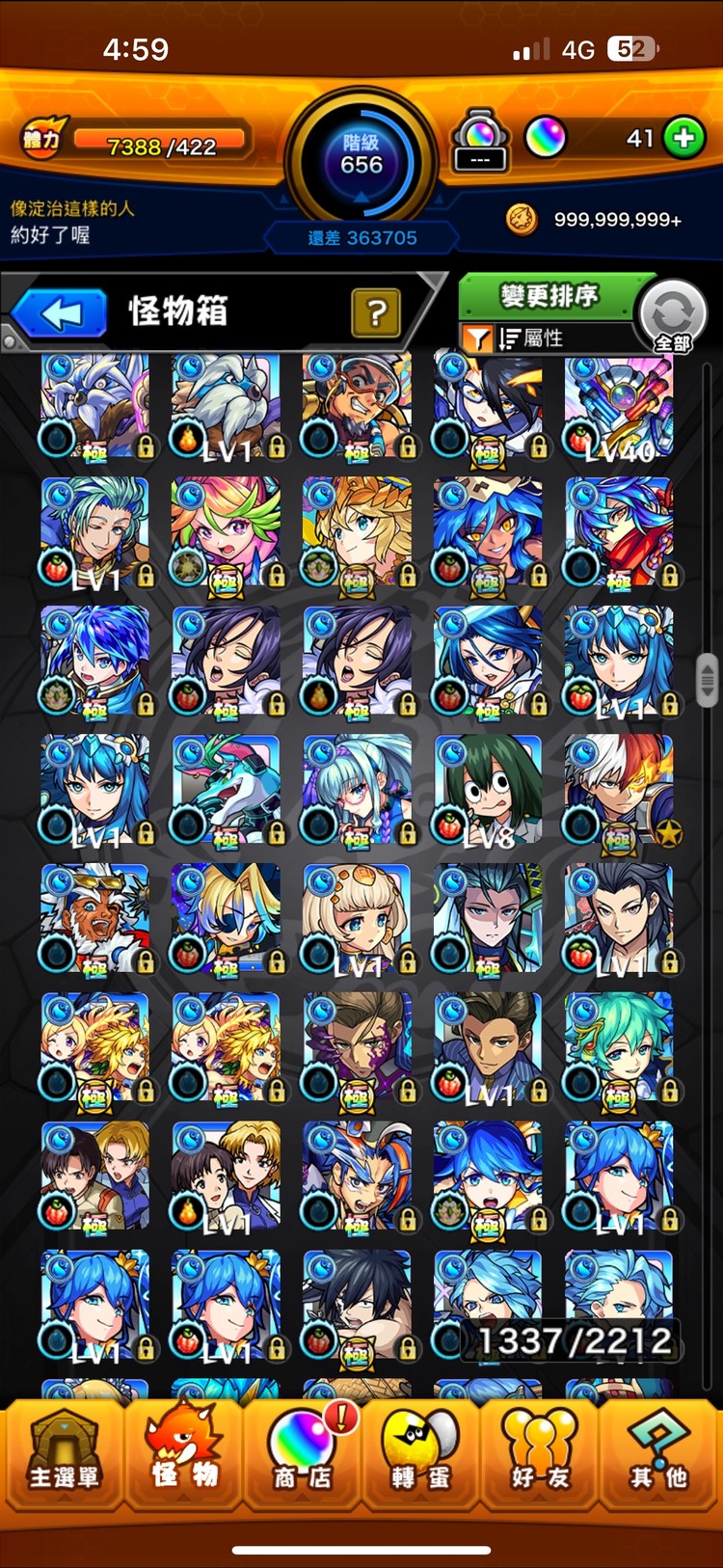The height and width of the screenshot is (1568, 723).
Task: Select the green frog-girl monster LV8
Action: (x=488, y=790)
